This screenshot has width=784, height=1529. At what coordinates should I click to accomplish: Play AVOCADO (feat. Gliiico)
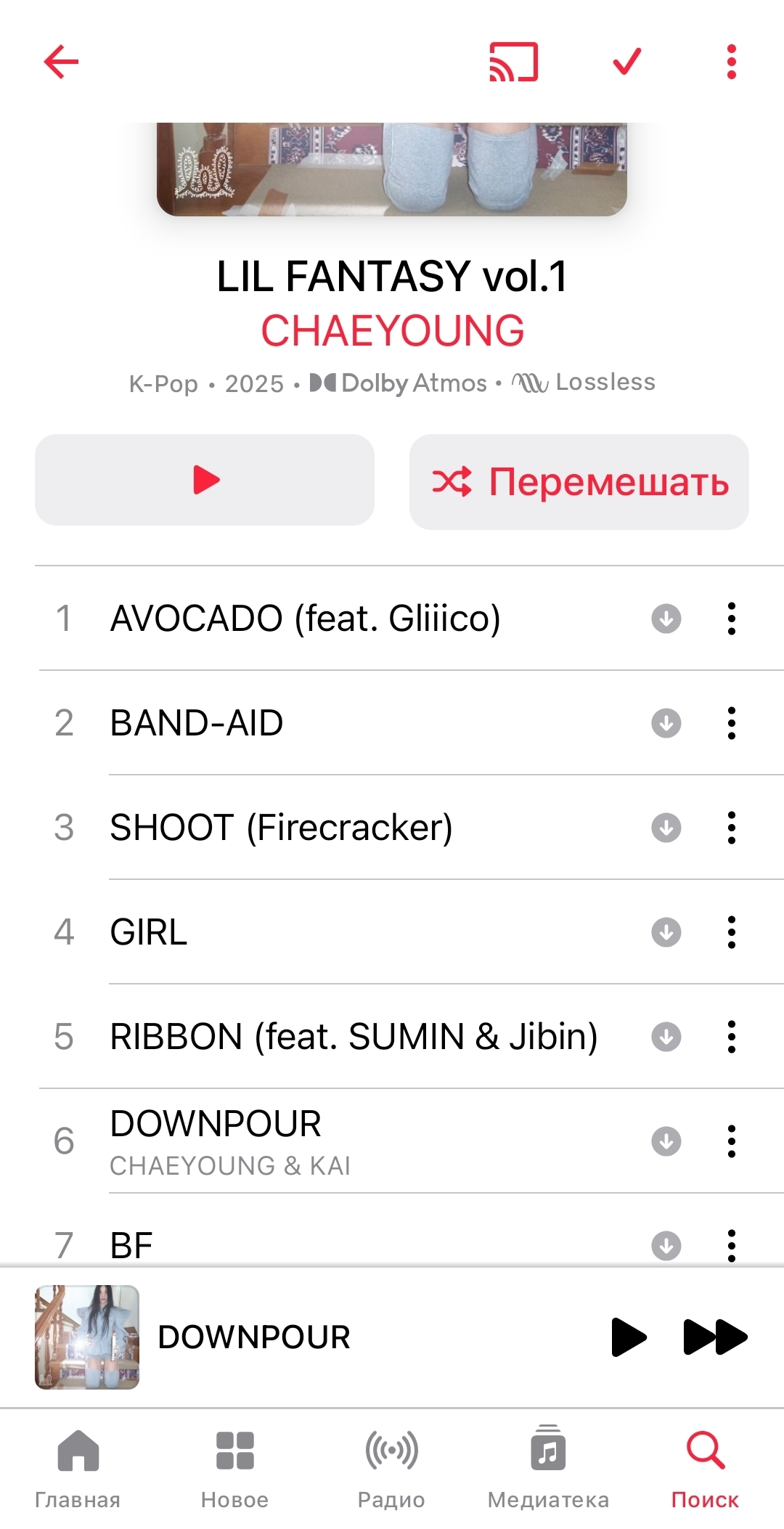point(305,619)
